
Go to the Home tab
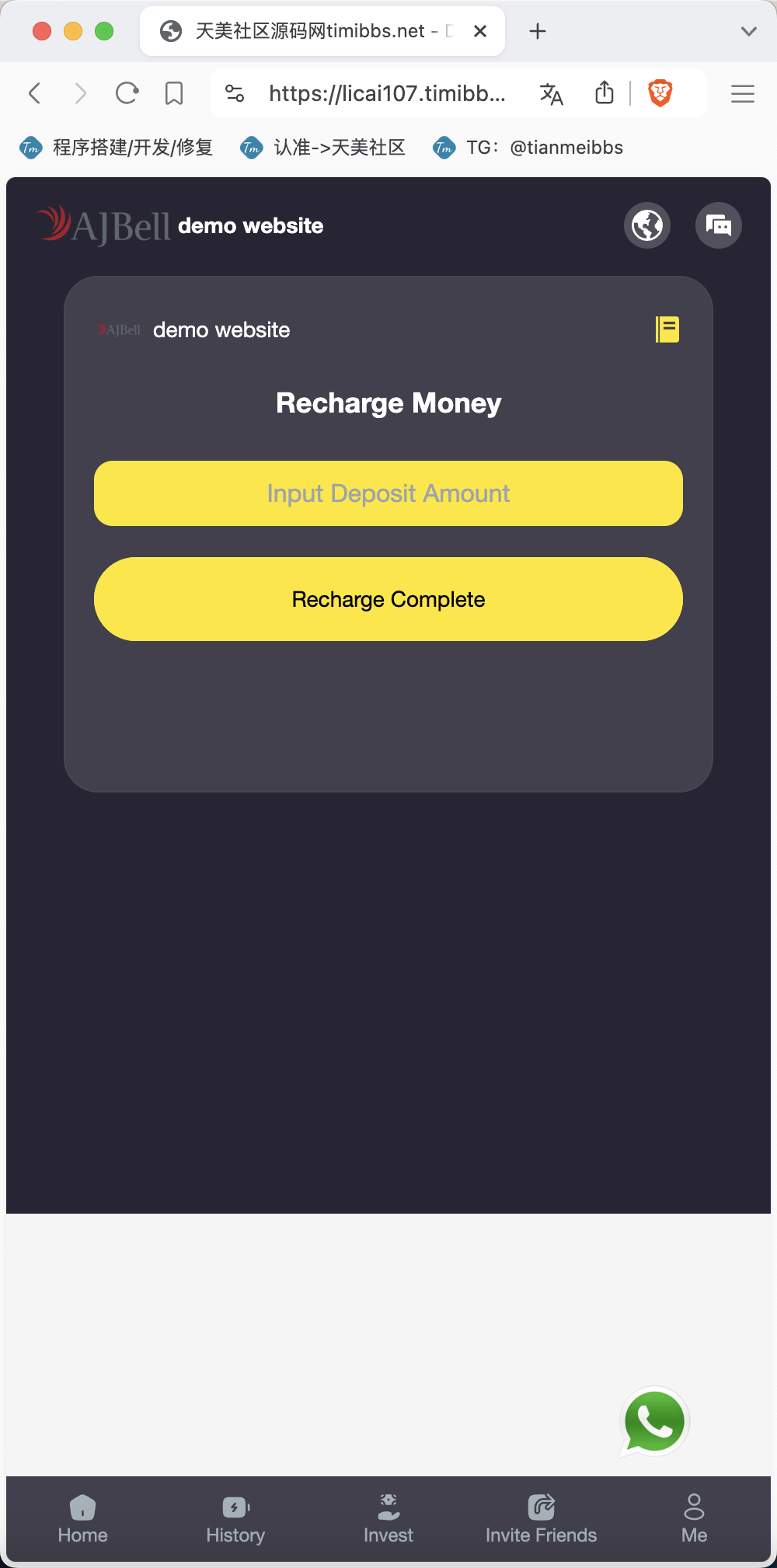coord(82,1518)
